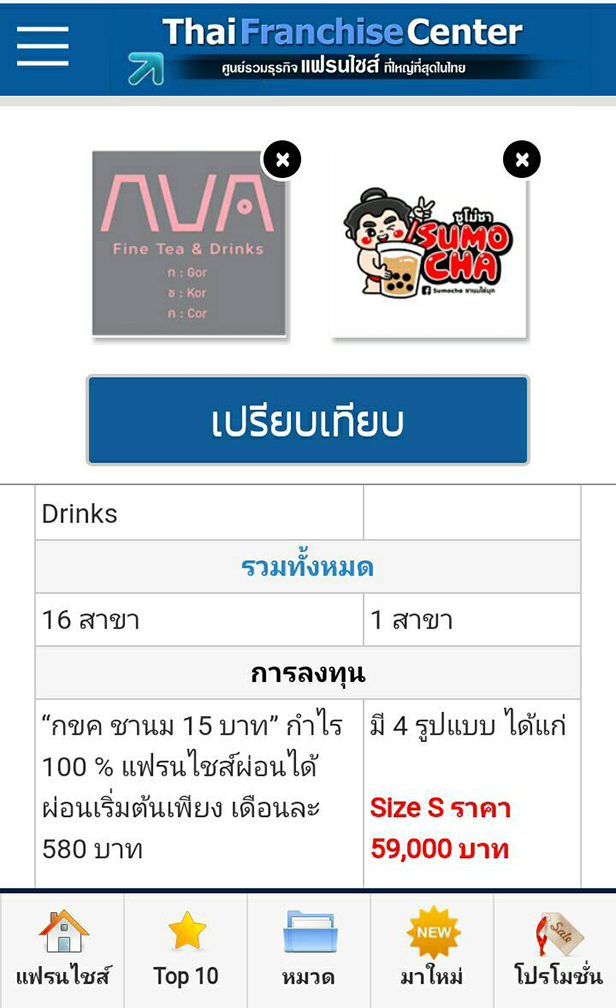Go to the แฟรนไชส์ home tab

(x=62, y=950)
